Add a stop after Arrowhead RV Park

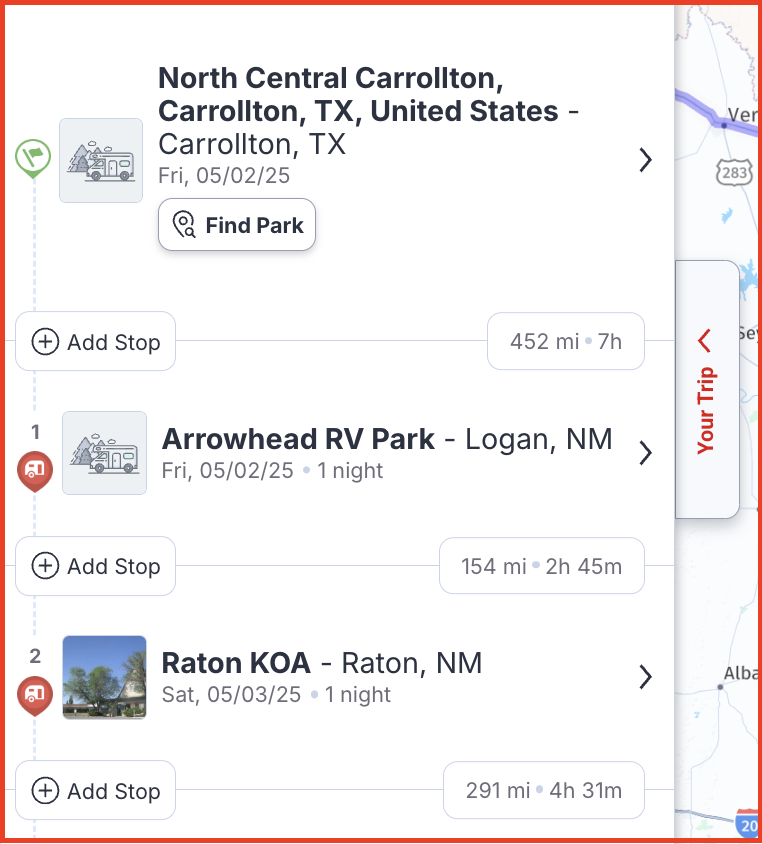[x=96, y=566]
